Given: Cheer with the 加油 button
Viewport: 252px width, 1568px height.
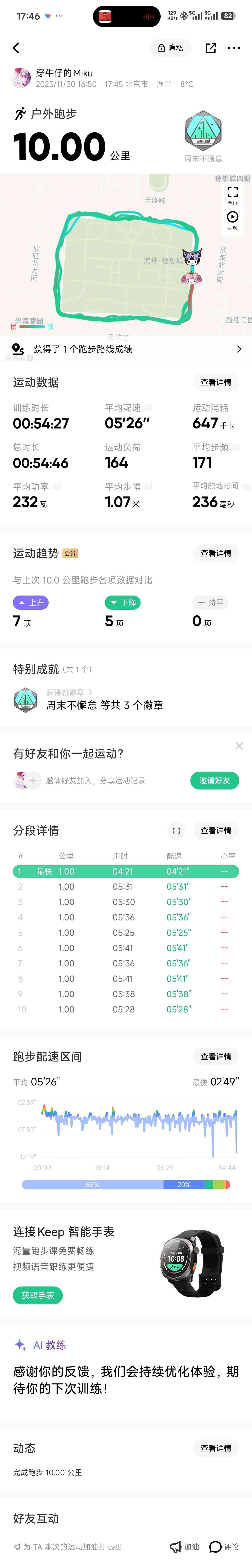Looking at the screenshot, I should point(184,1547).
